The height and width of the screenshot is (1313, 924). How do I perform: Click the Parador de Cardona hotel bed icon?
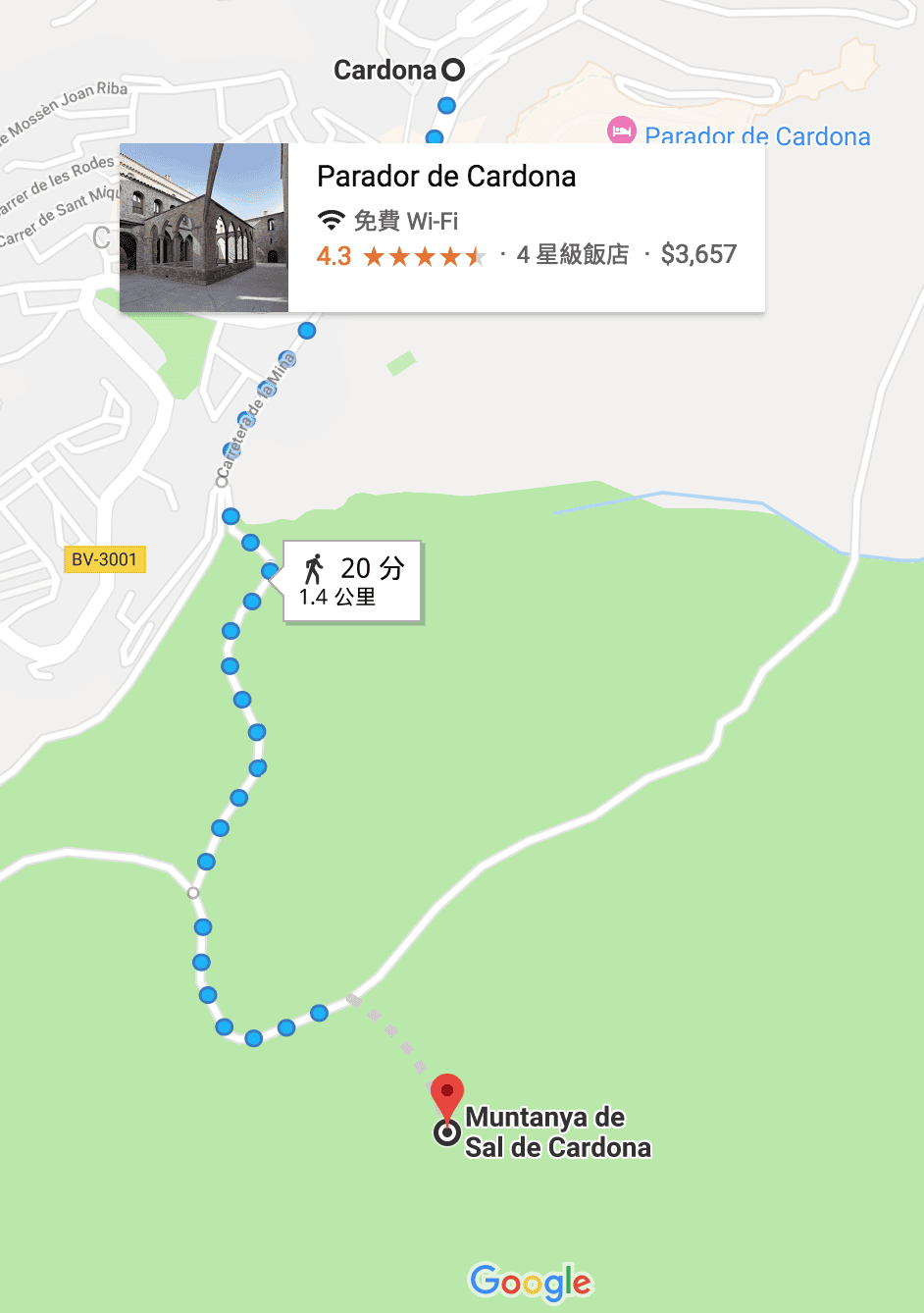point(620,131)
